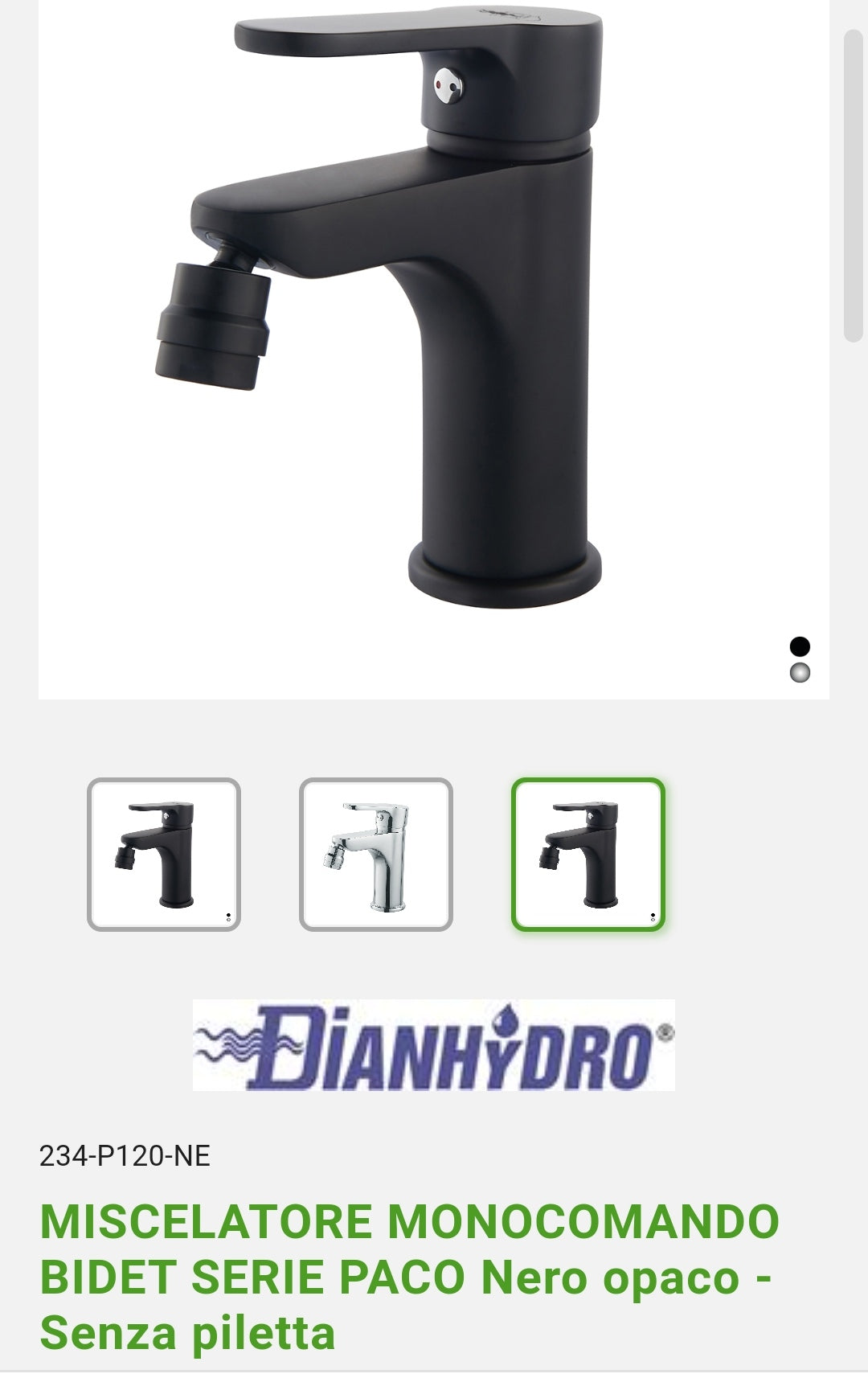Screen dimensions: 868x1378
Task: Open the main faucet product image
Action: coord(418,322)
